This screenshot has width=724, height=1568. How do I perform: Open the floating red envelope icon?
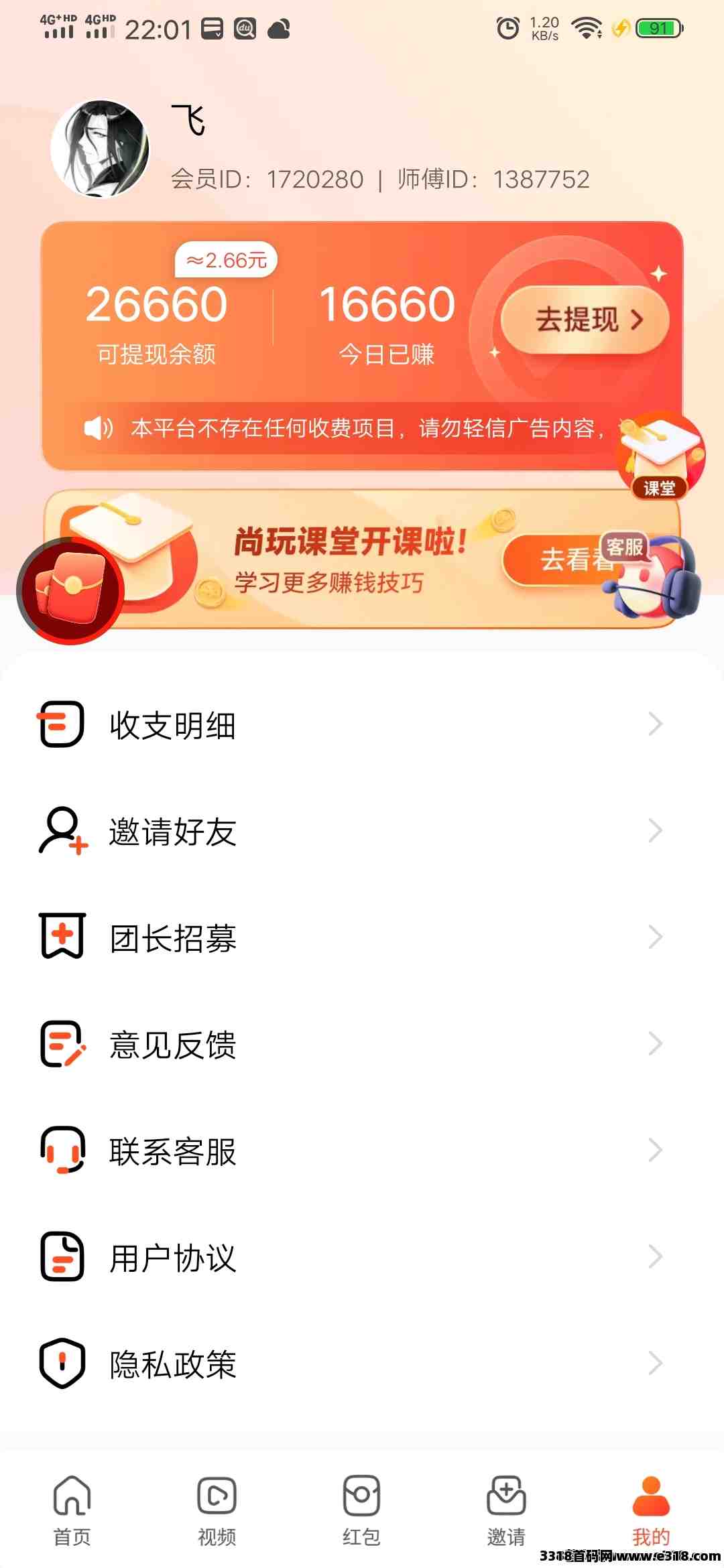70,590
